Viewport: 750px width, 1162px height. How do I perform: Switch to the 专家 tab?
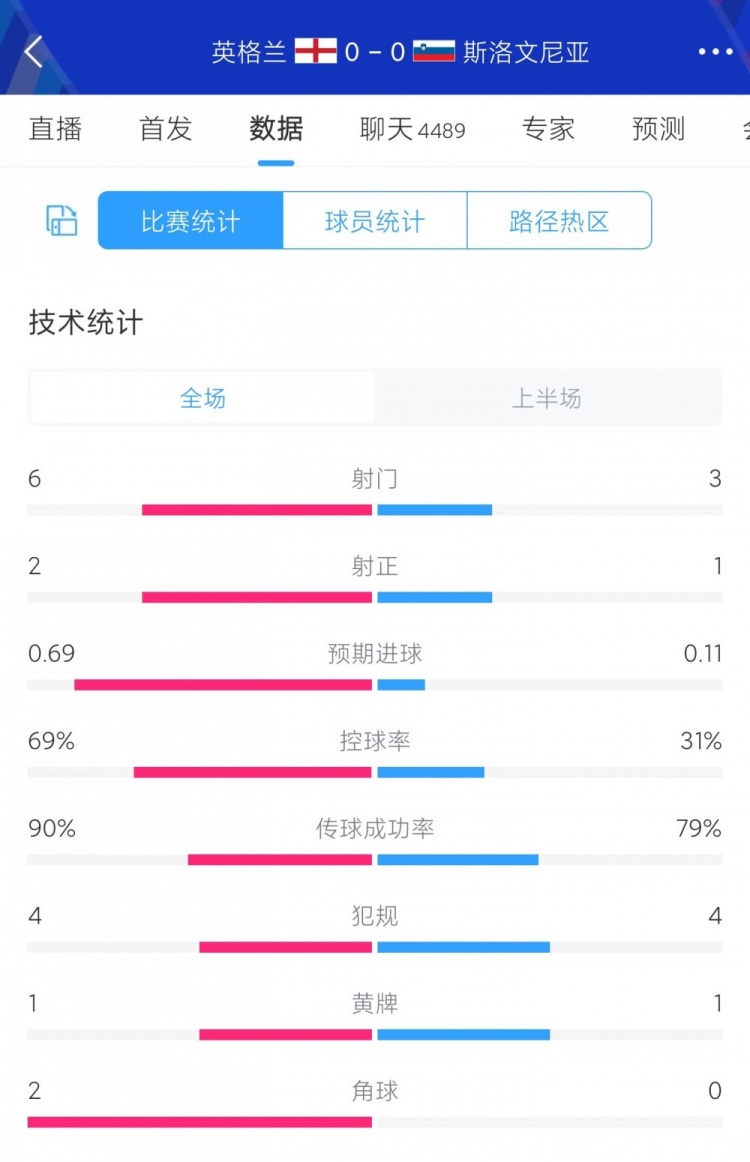tap(548, 129)
